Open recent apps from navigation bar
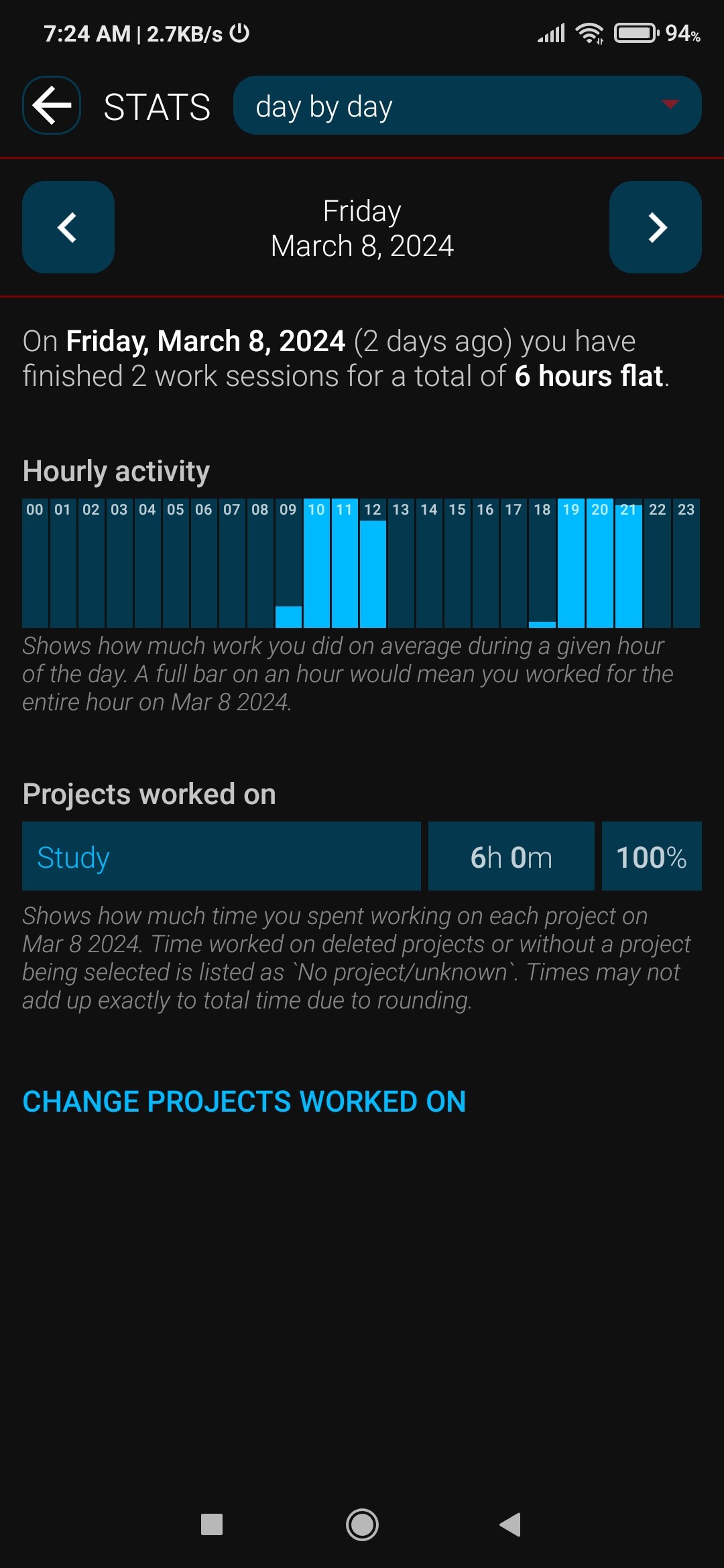Image resolution: width=724 pixels, height=1568 pixels. coord(212,1524)
